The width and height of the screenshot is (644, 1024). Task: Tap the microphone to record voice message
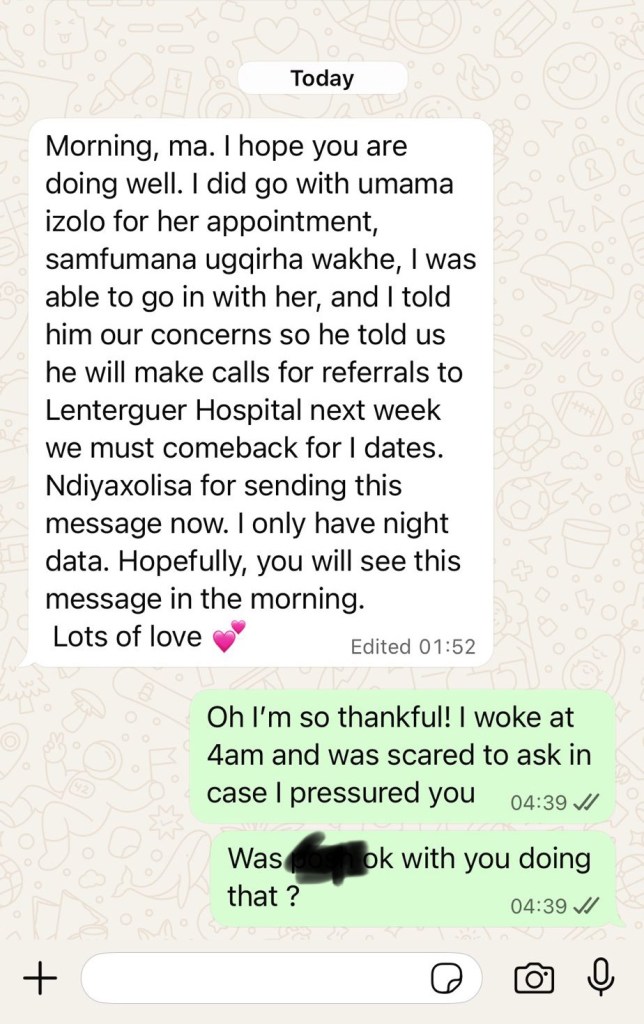click(x=601, y=978)
